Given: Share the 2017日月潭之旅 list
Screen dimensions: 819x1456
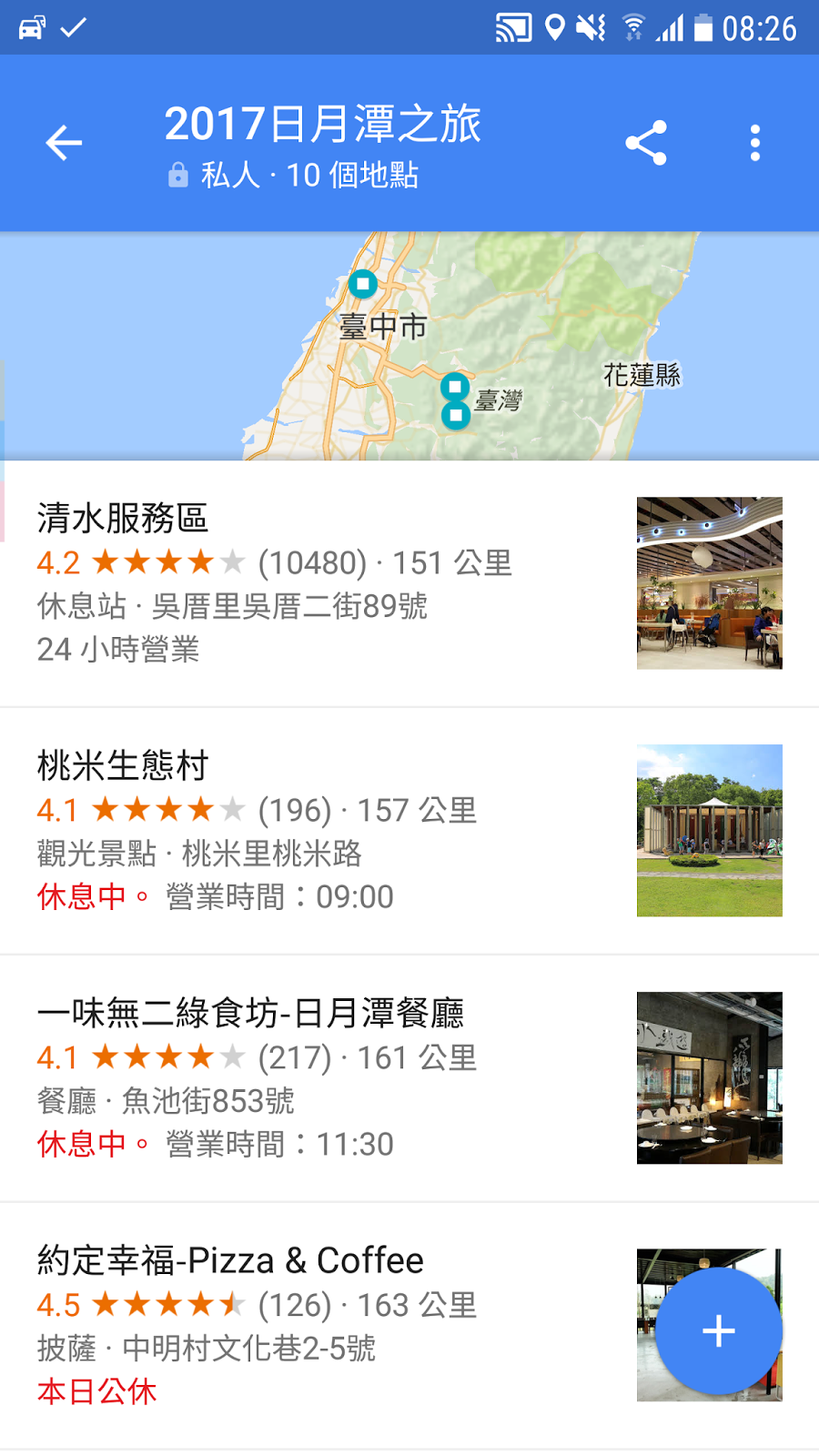Looking at the screenshot, I should [x=646, y=144].
